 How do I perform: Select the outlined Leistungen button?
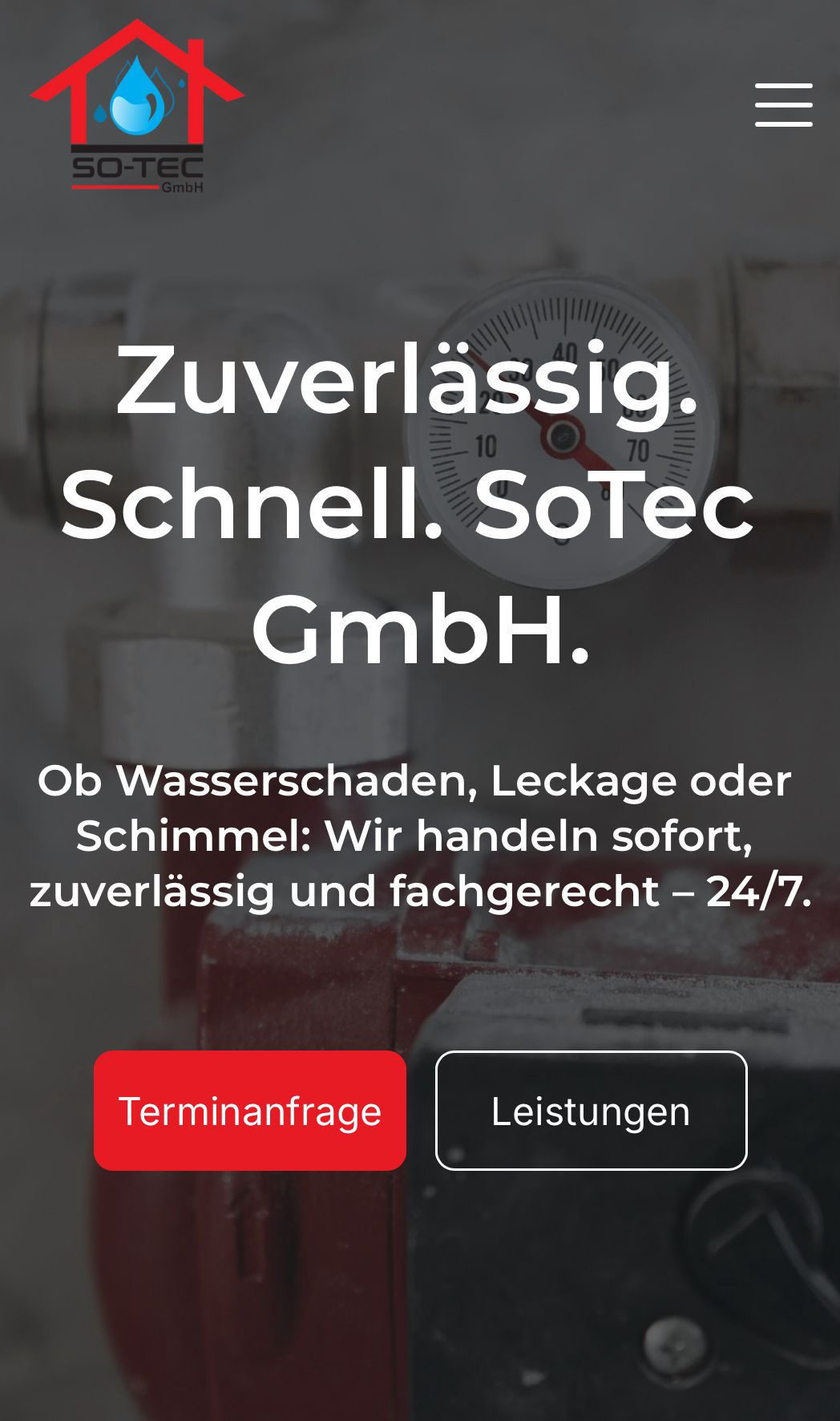pos(591,1111)
